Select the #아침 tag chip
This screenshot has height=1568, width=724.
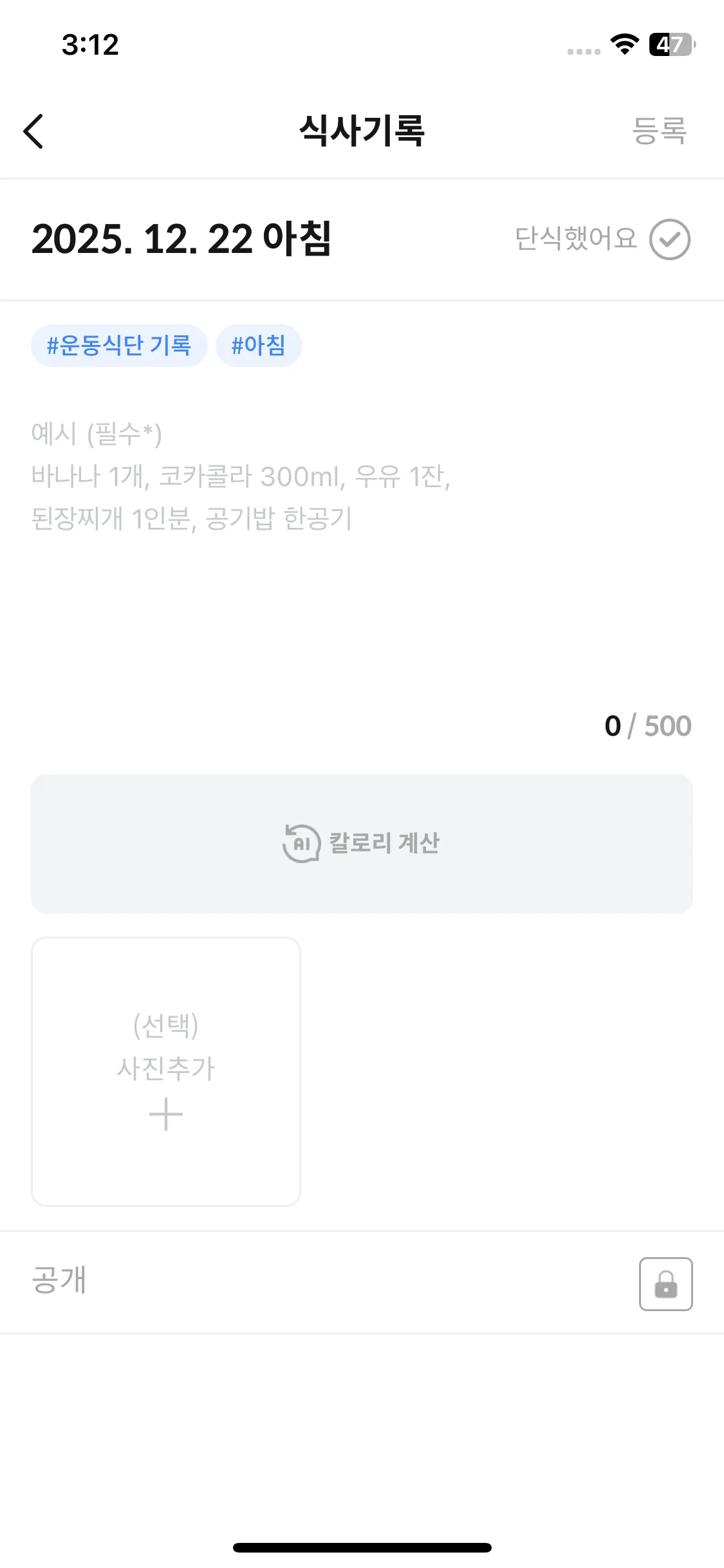[x=259, y=346]
